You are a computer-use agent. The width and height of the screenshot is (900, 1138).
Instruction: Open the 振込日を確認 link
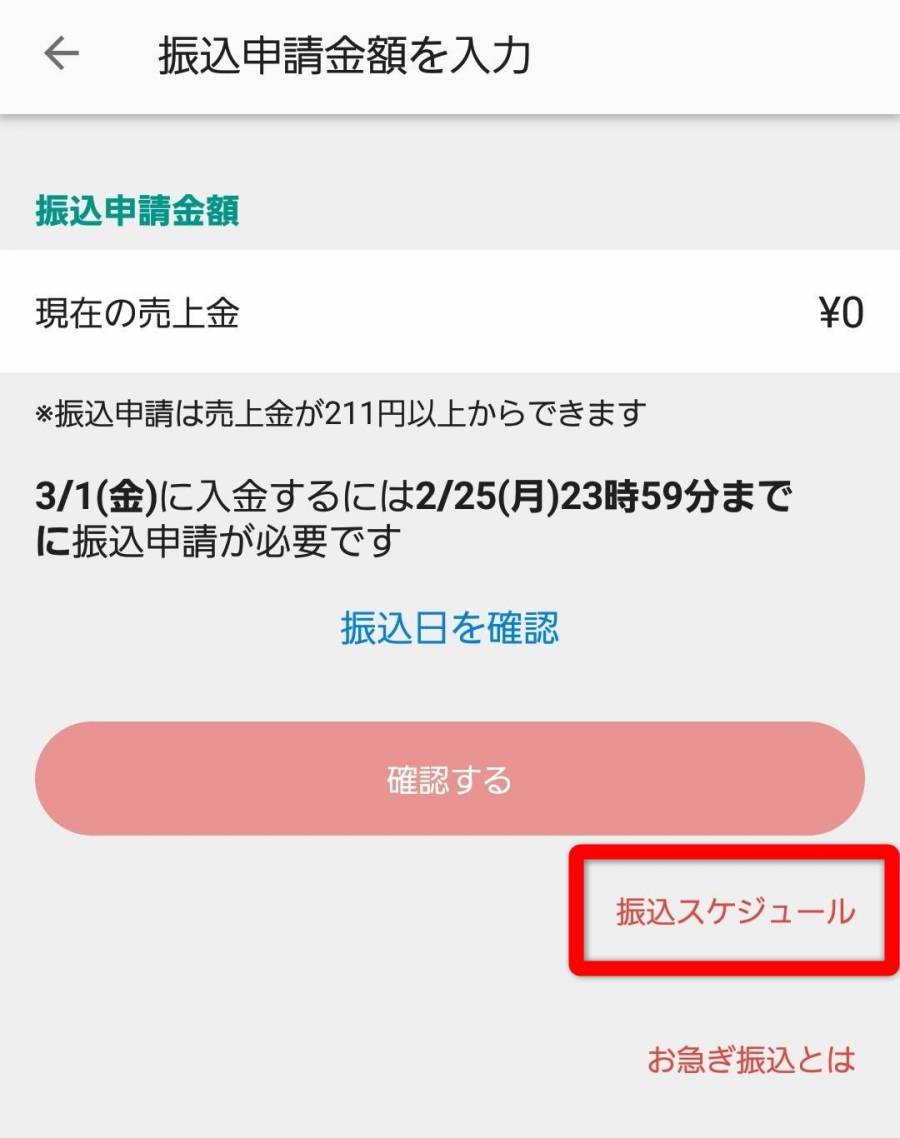pyautogui.click(x=449, y=628)
